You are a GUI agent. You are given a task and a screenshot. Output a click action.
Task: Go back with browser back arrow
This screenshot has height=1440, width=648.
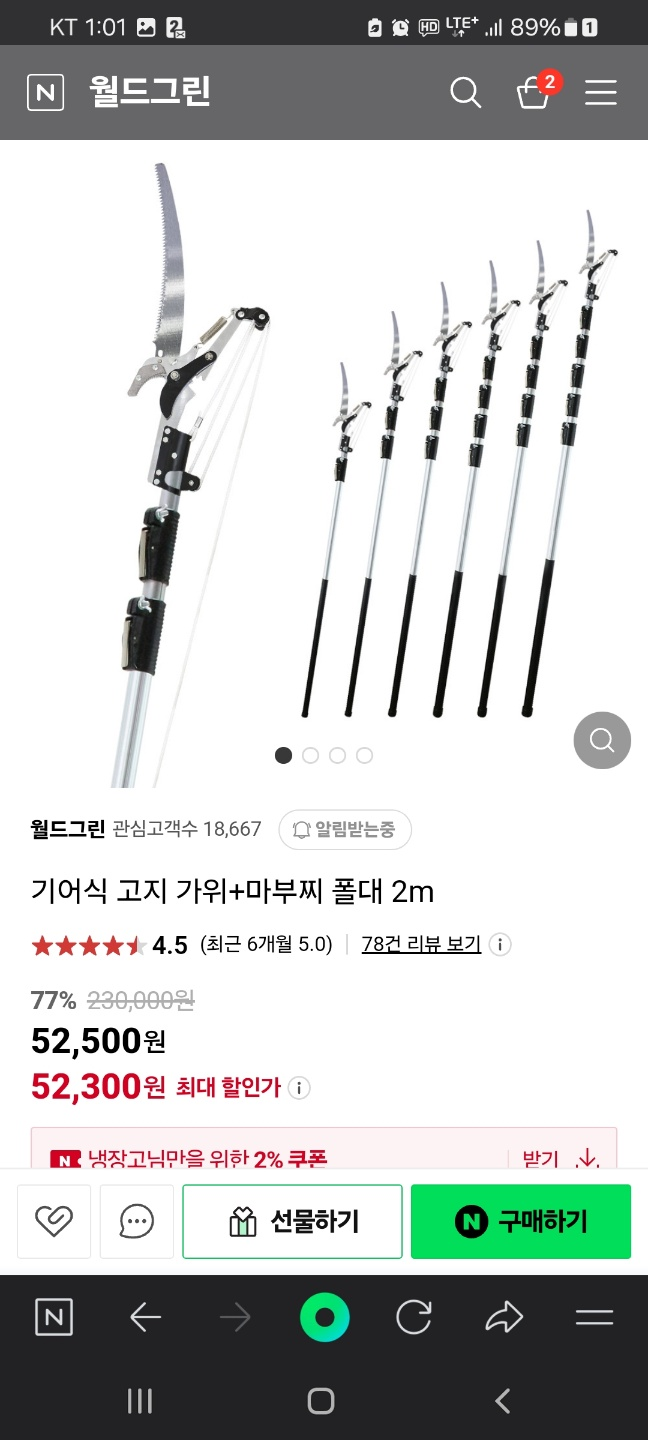[146, 1318]
